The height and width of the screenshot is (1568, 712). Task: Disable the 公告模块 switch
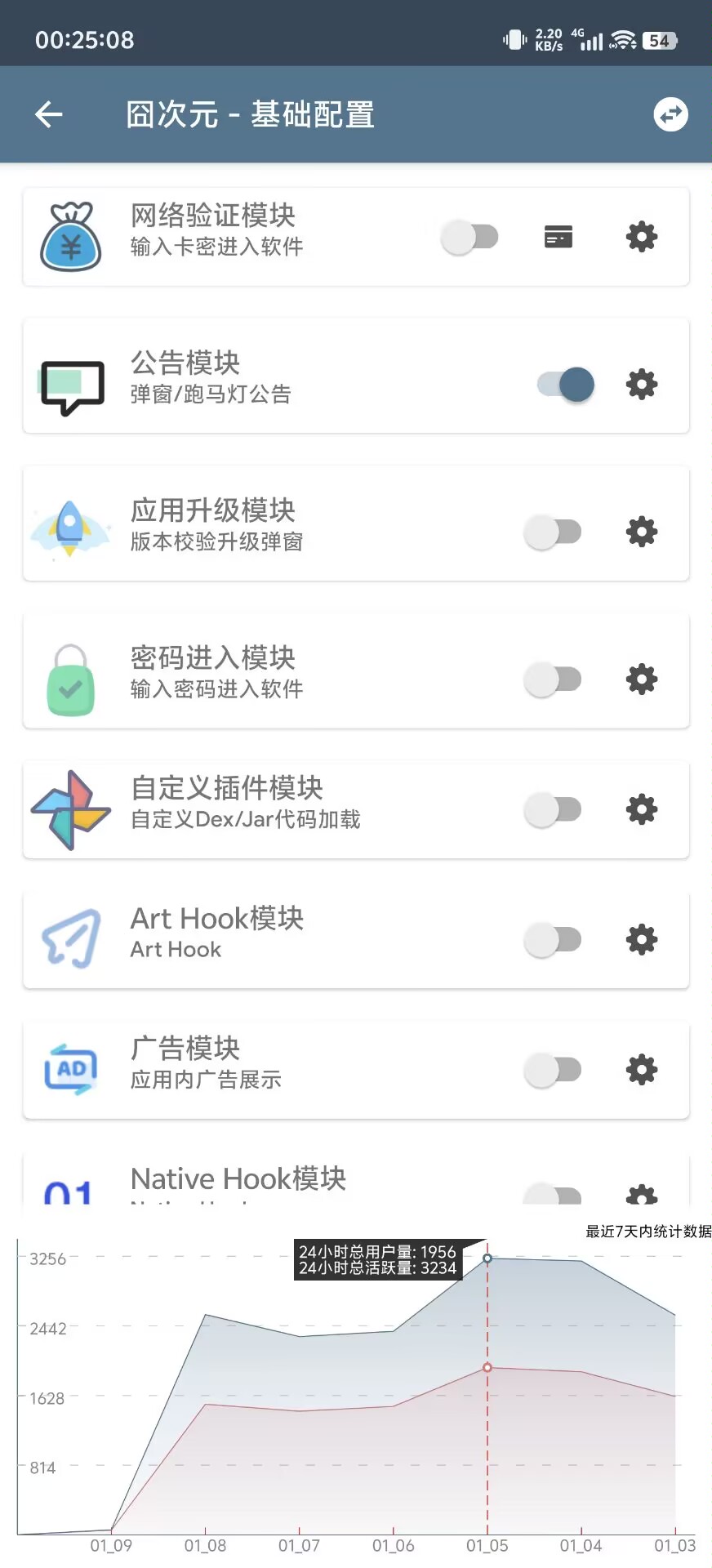point(565,384)
